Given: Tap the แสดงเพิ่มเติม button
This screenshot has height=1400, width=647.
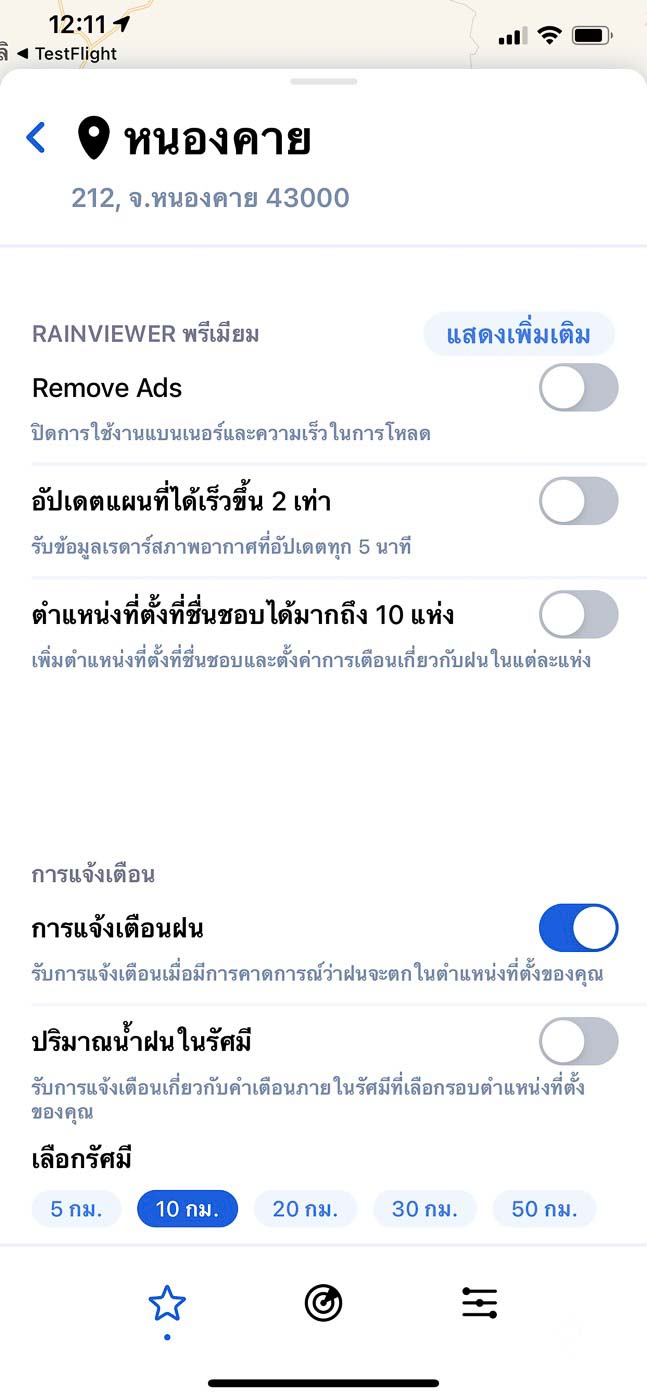Looking at the screenshot, I should pos(518,334).
